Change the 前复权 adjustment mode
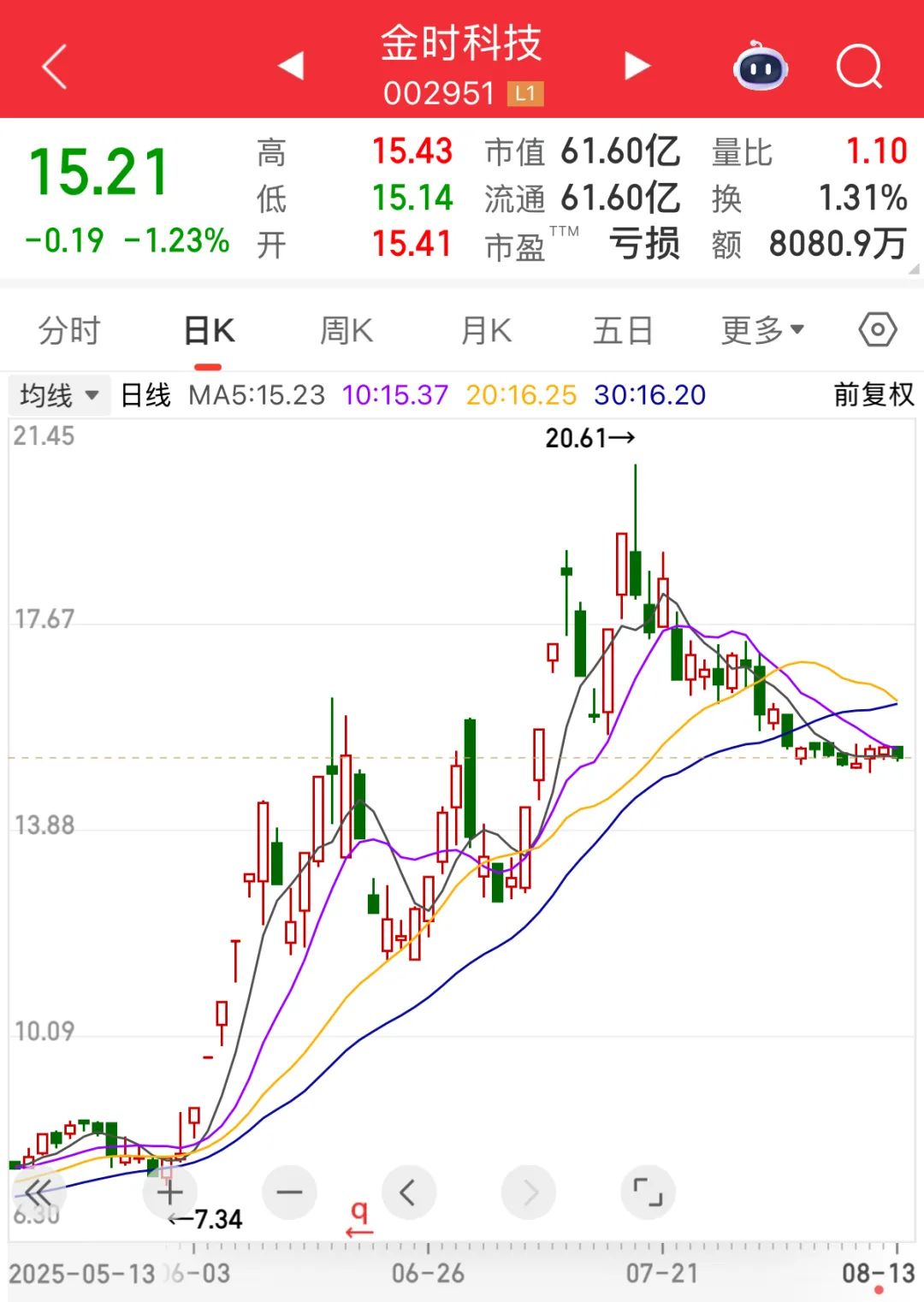 coord(874,394)
